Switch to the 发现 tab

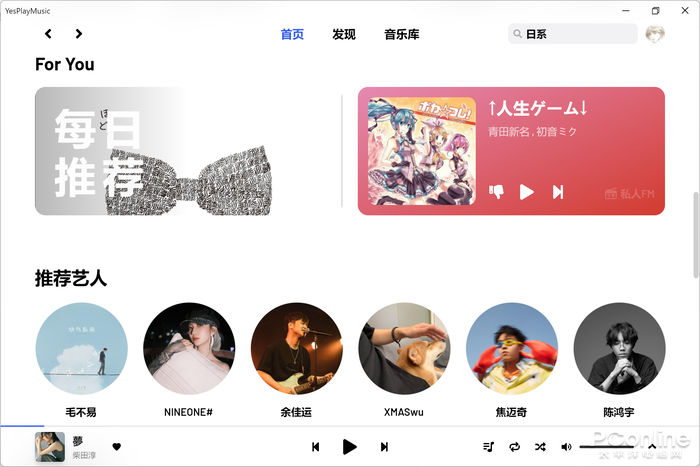pos(343,34)
